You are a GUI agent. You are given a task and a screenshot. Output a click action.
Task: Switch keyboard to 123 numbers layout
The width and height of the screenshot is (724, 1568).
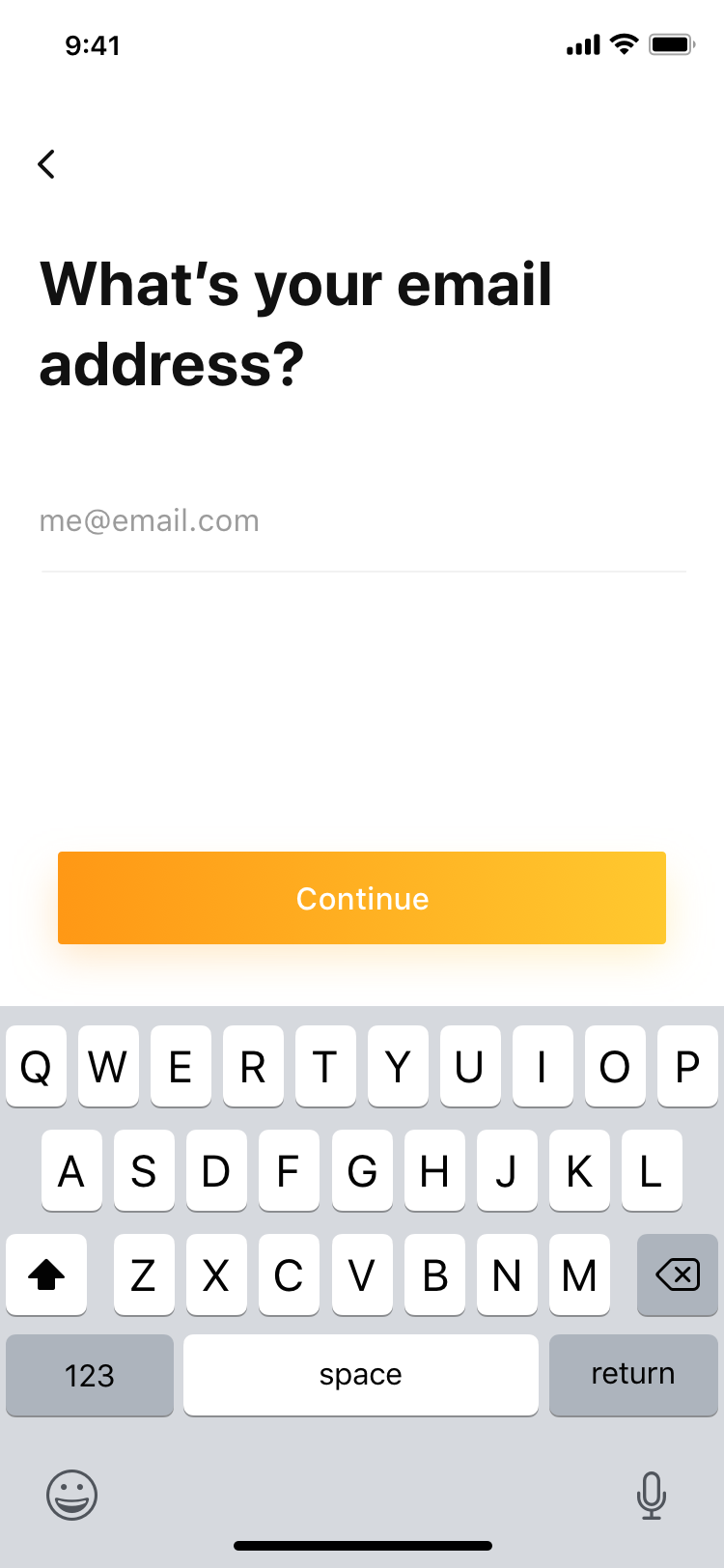(90, 1374)
